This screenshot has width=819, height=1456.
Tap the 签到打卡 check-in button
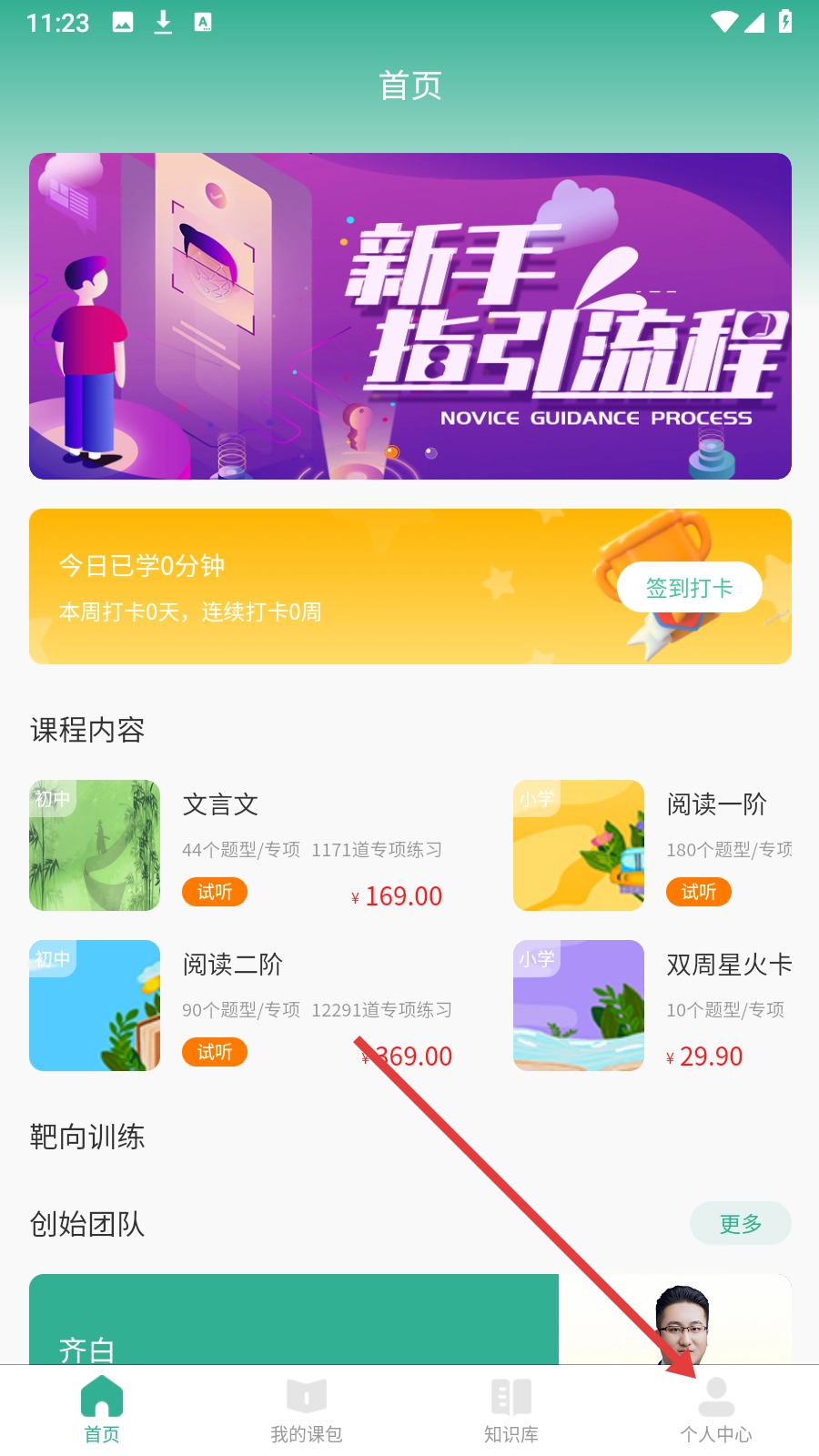click(689, 588)
